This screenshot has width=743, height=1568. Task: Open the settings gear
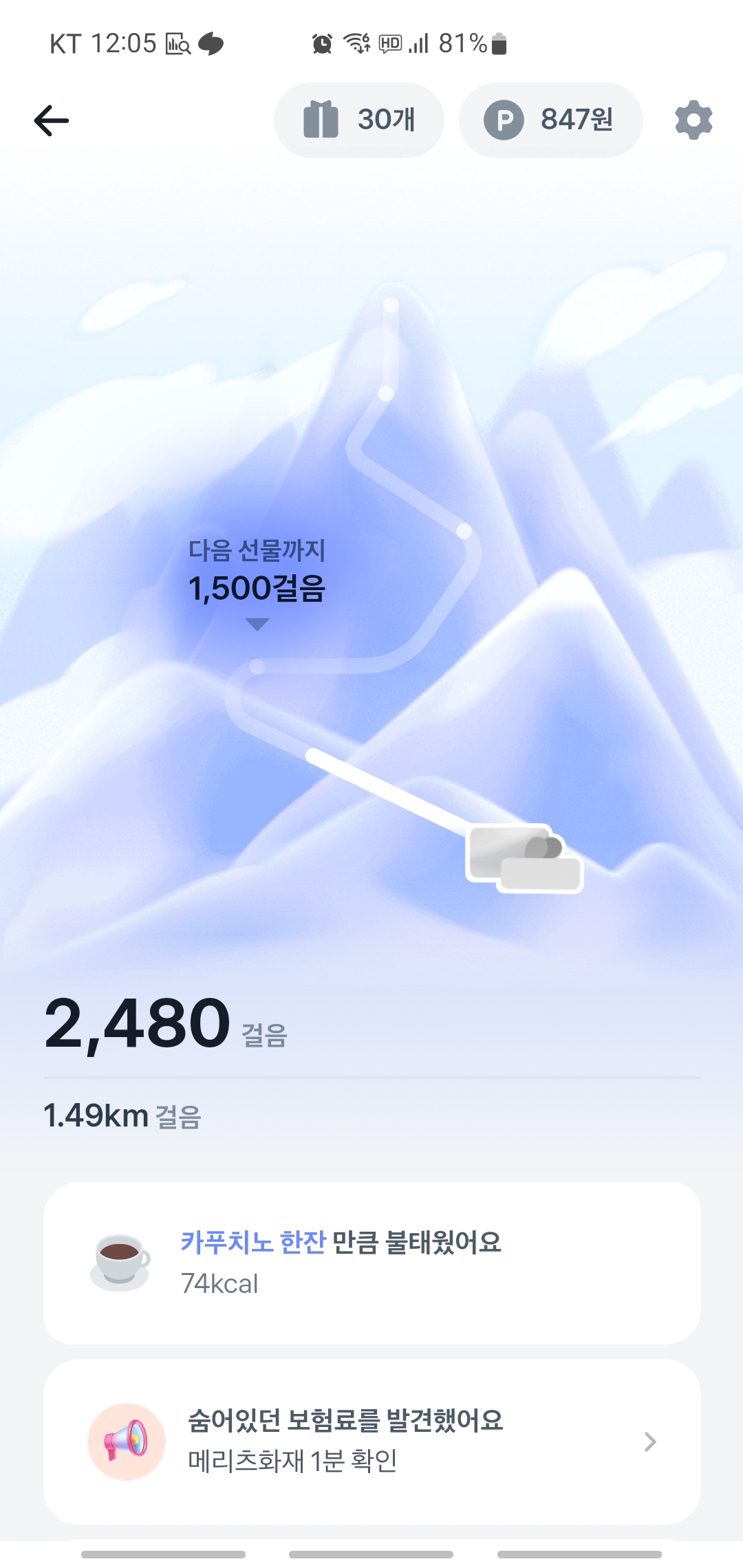point(693,120)
